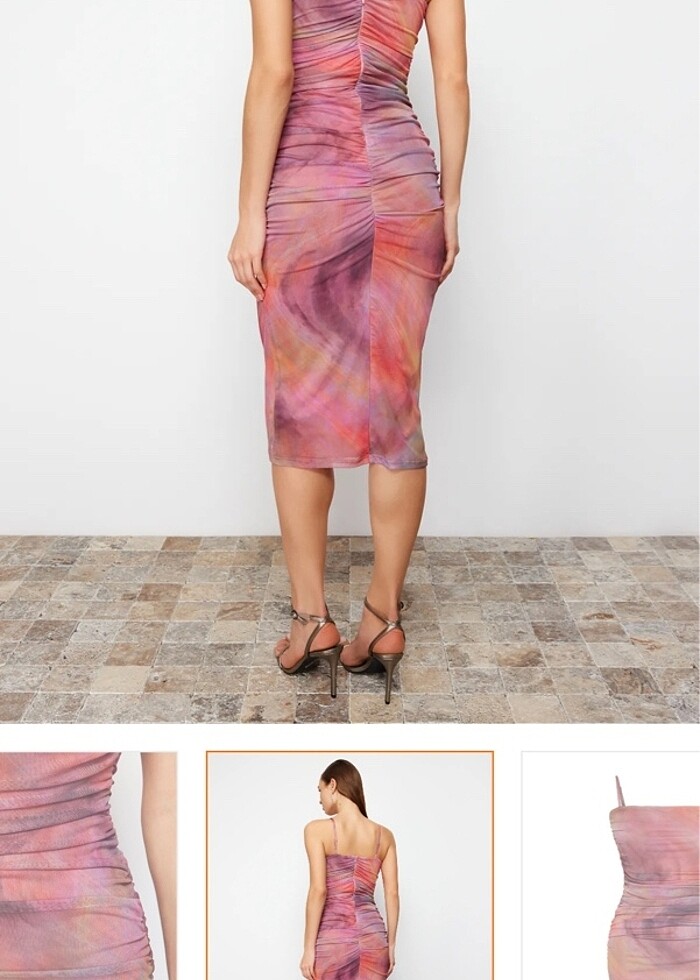Open the selected back-view model thumbnail
This screenshot has width=700, height=980.
(350, 865)
